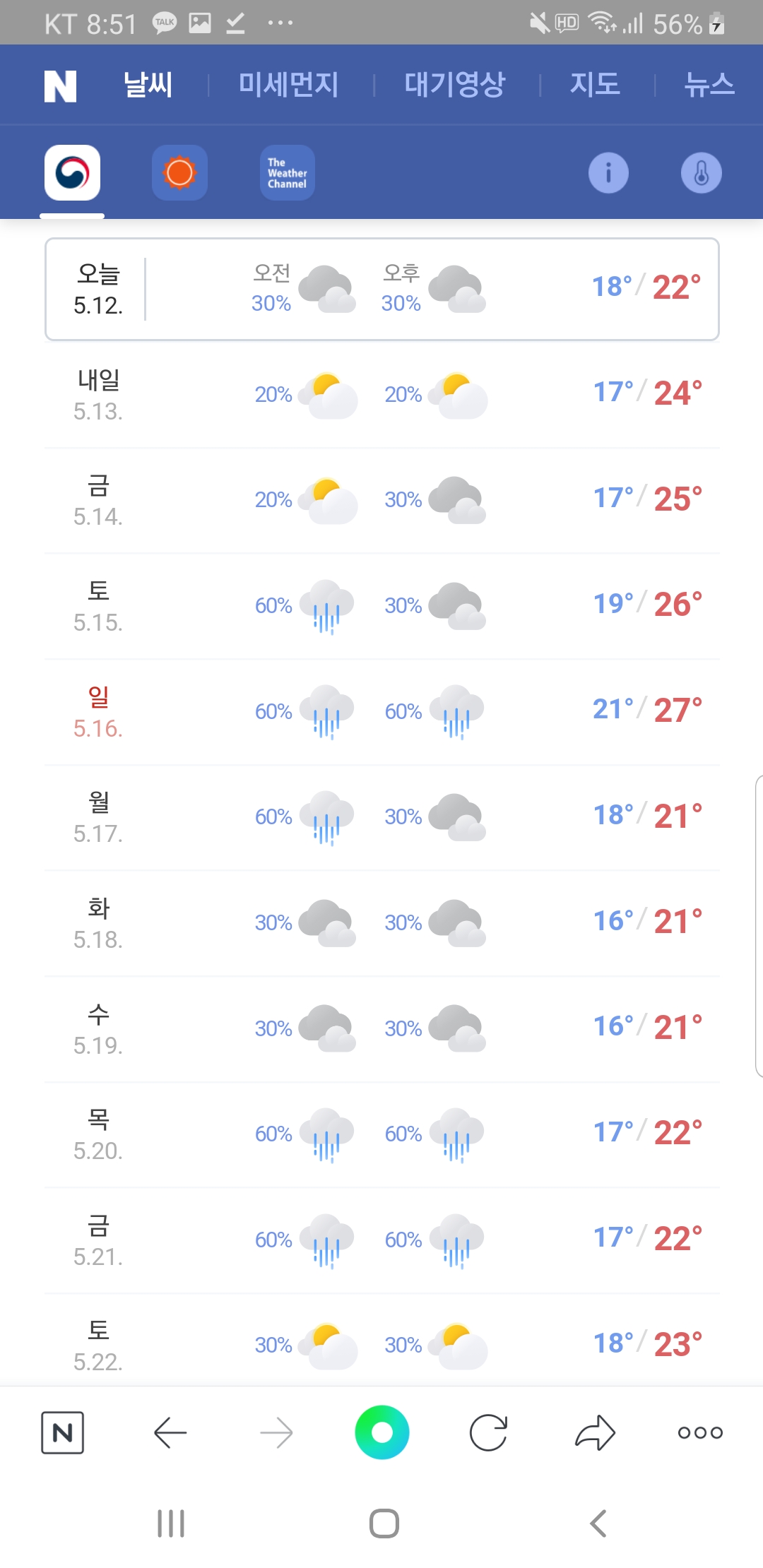Reload the weather page
This screenshot has height=1568, width=763.
(x=488, y=1432)
